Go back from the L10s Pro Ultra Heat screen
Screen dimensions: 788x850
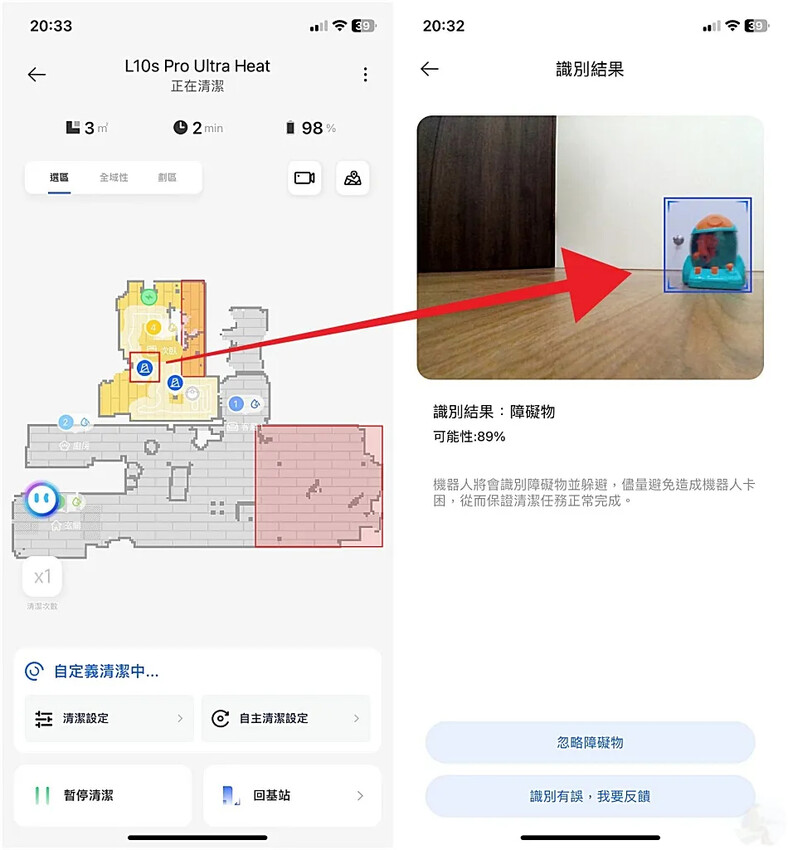(x=37, y=75)
